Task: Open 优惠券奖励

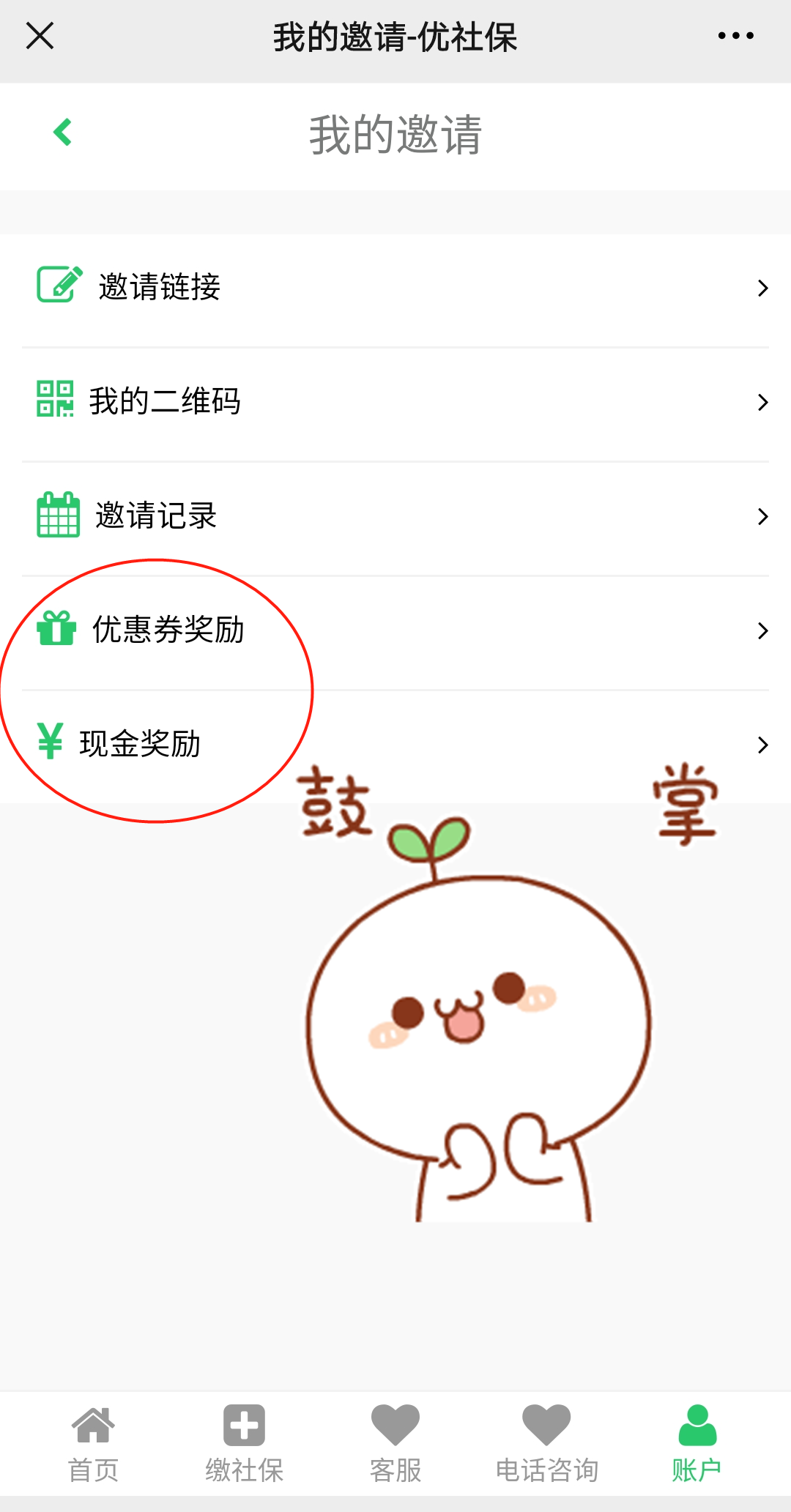Action: [395, 630]
